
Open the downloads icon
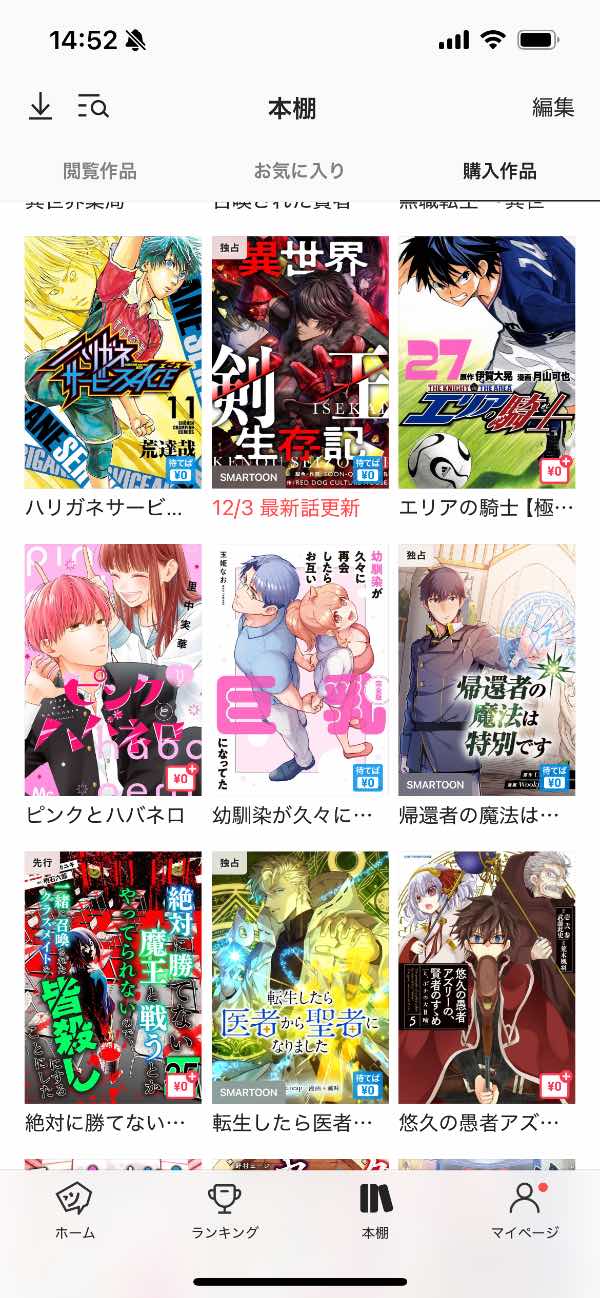pyautogui.click(x=40, y=106)
